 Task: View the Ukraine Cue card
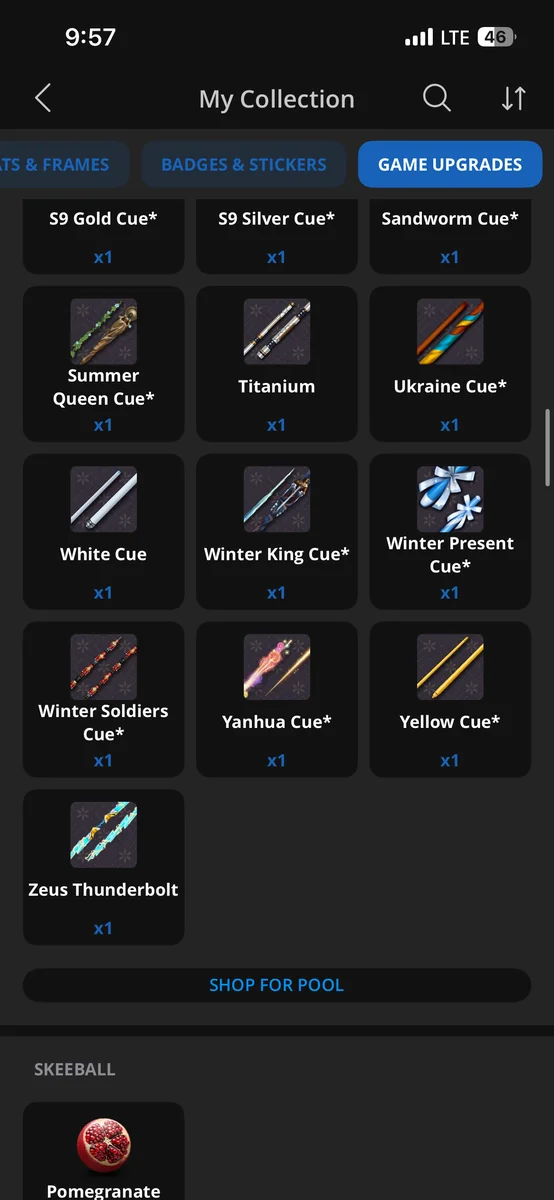450,364
